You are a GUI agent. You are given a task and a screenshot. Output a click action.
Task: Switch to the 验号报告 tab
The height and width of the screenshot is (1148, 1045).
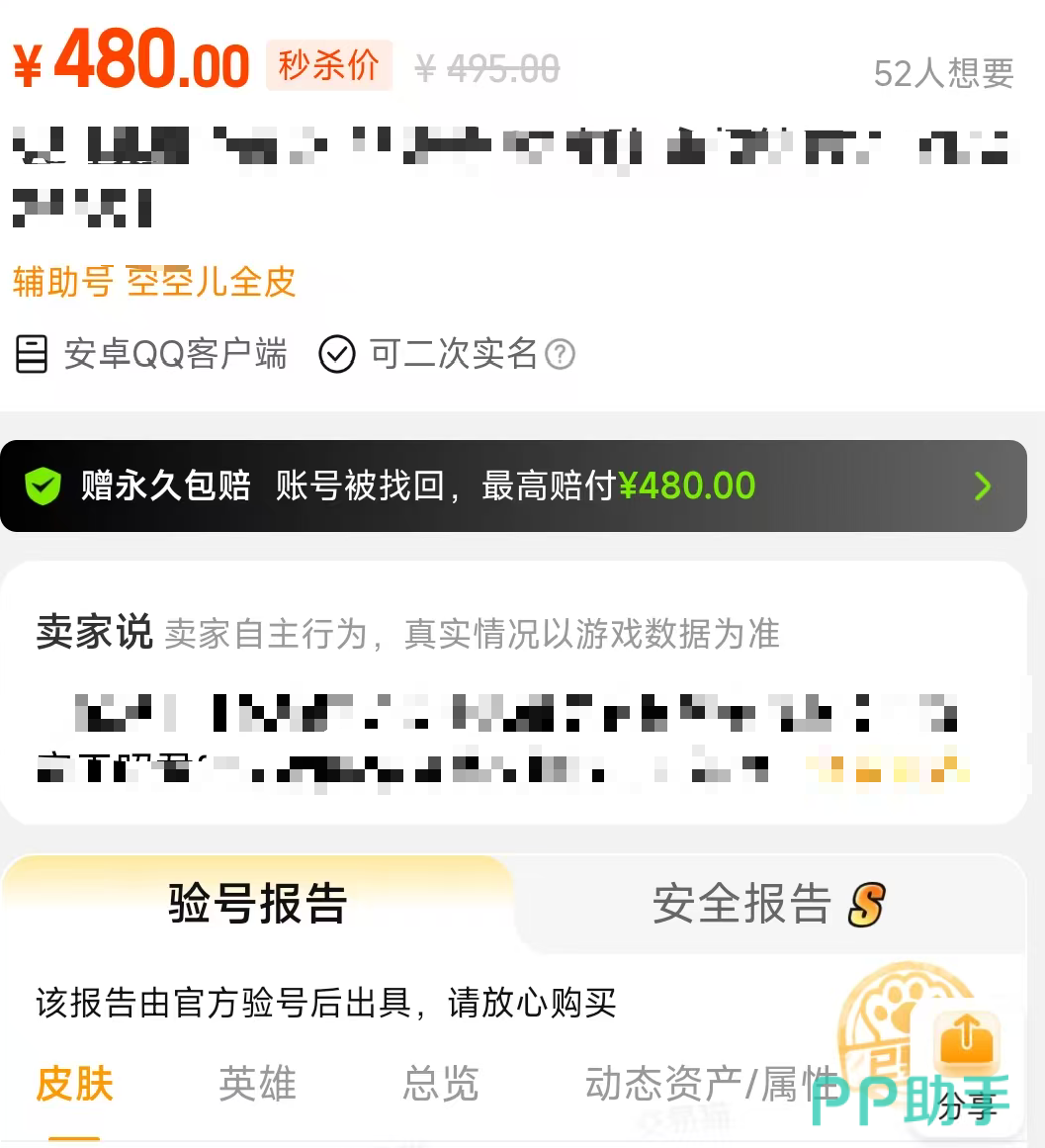tap(258, 903)
